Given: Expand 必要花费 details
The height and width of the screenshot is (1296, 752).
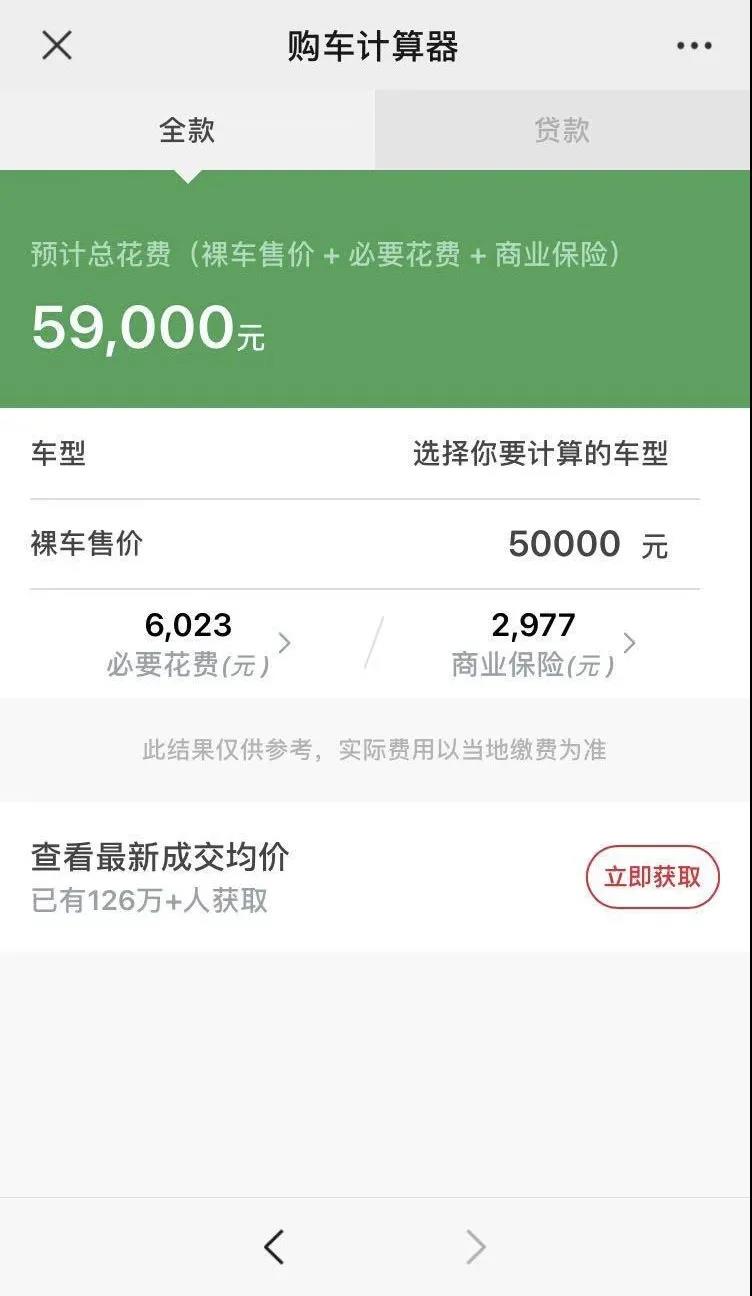Looking at the screenshot, I should [200, 642].
